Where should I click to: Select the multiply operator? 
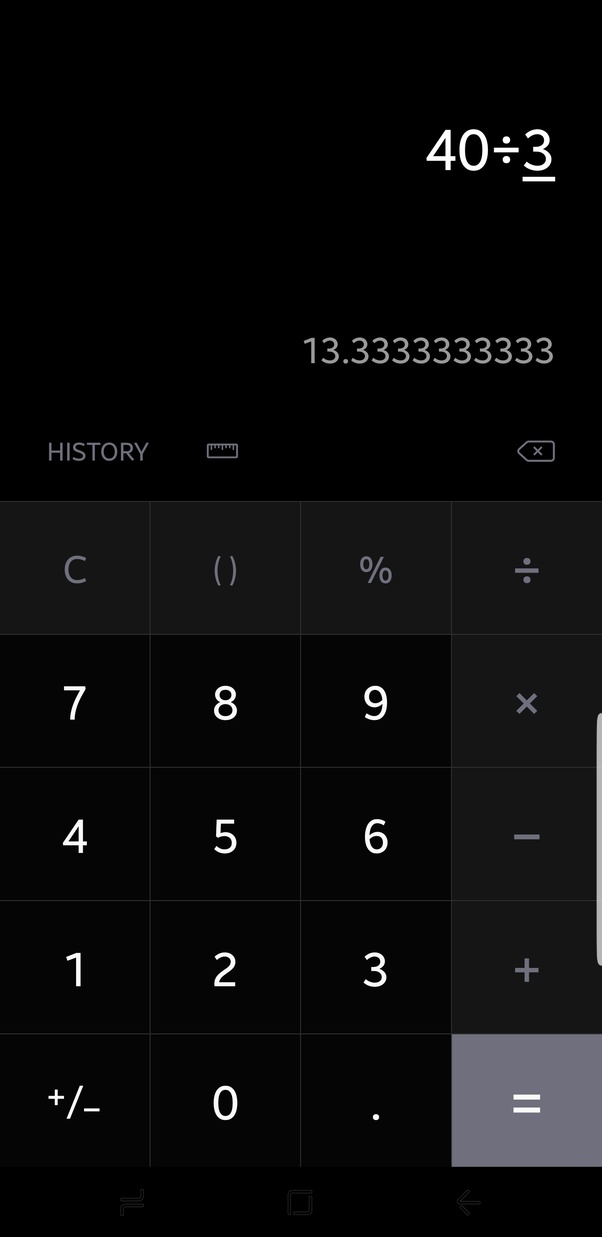(527, 702)
